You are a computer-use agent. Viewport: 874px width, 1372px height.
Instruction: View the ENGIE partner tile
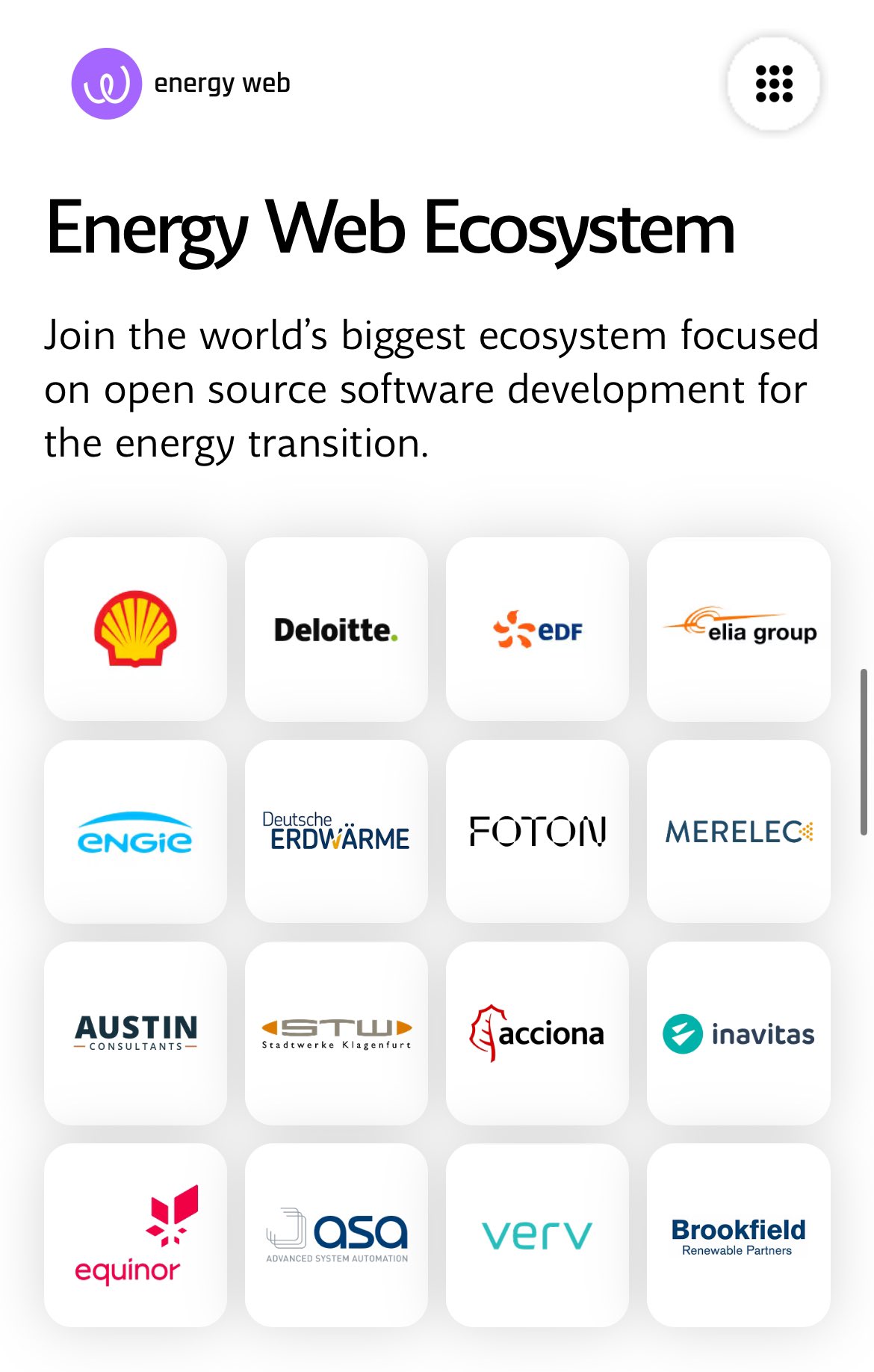pyautogui.click(x=135, y=831)
